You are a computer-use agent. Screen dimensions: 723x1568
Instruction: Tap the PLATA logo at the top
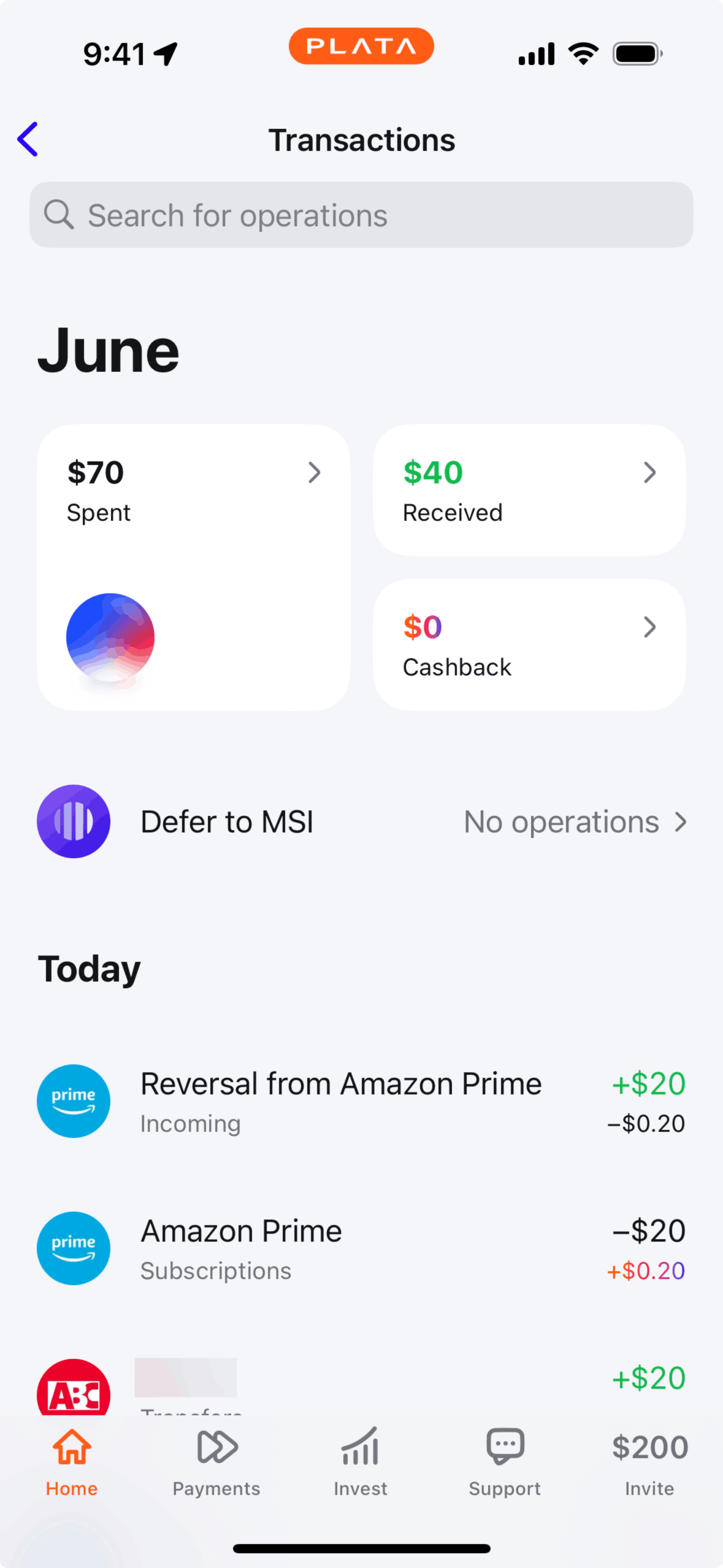(x=361, y=45)
